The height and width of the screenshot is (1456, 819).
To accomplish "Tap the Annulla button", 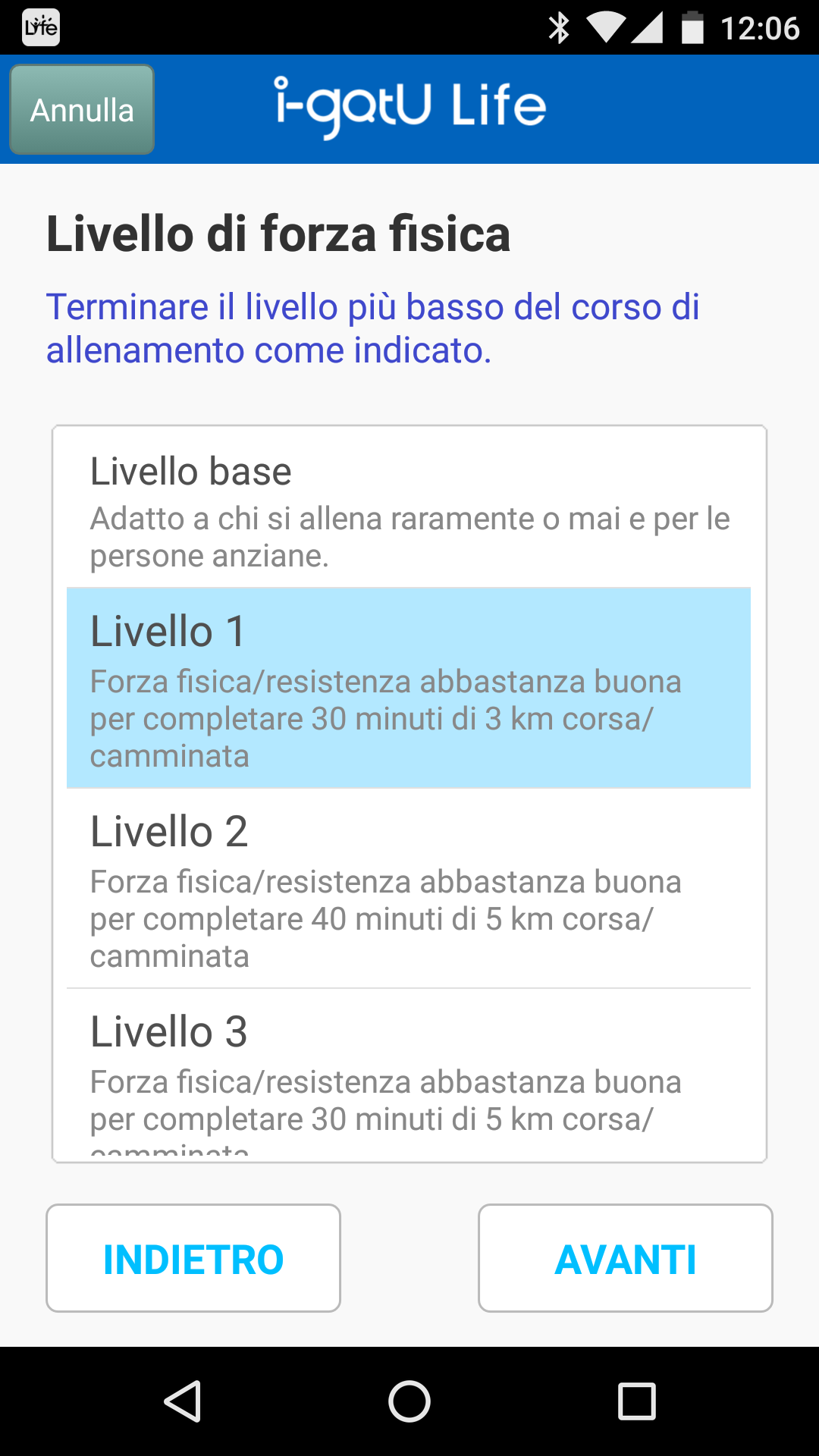I will tap(82, 110).
